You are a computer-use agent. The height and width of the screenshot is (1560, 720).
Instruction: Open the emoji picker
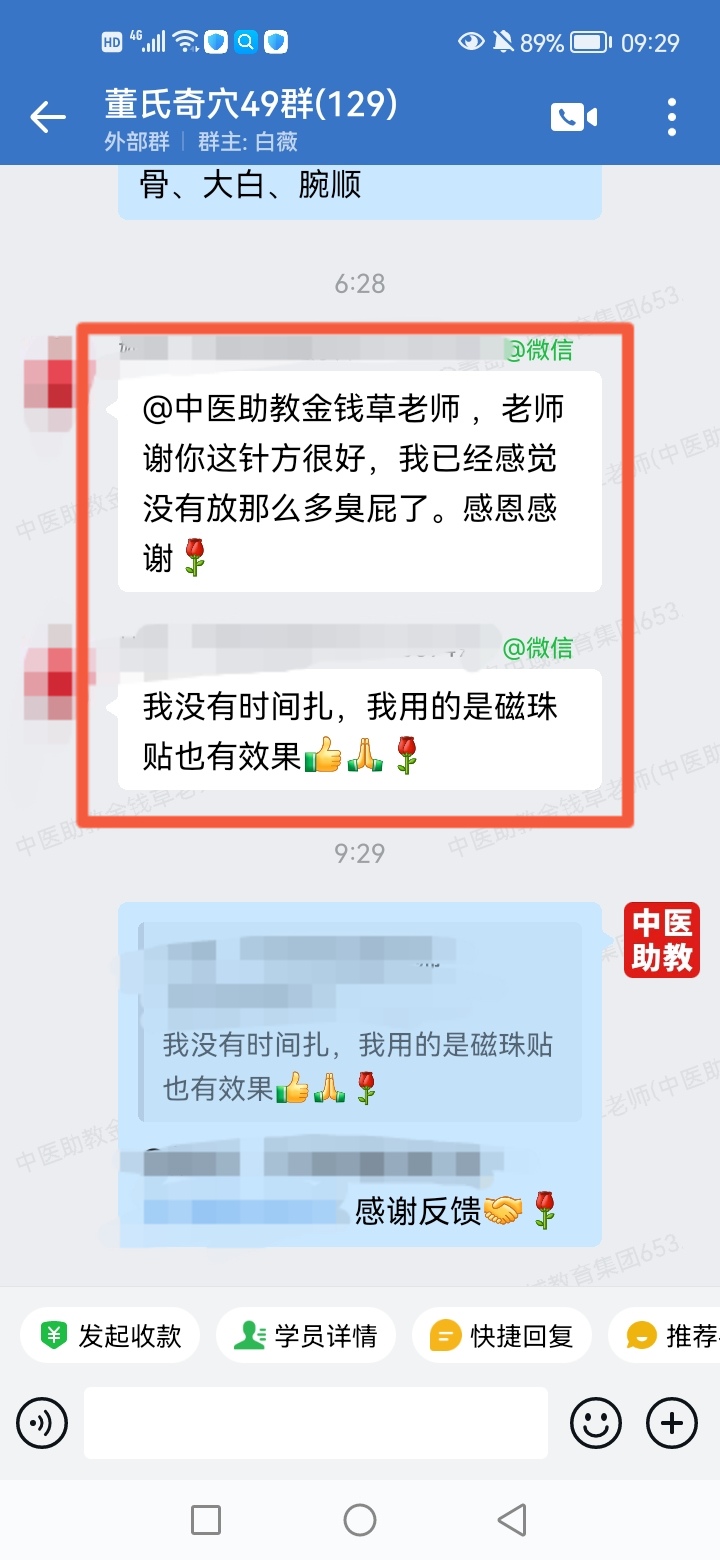(x=595, y=1422)
